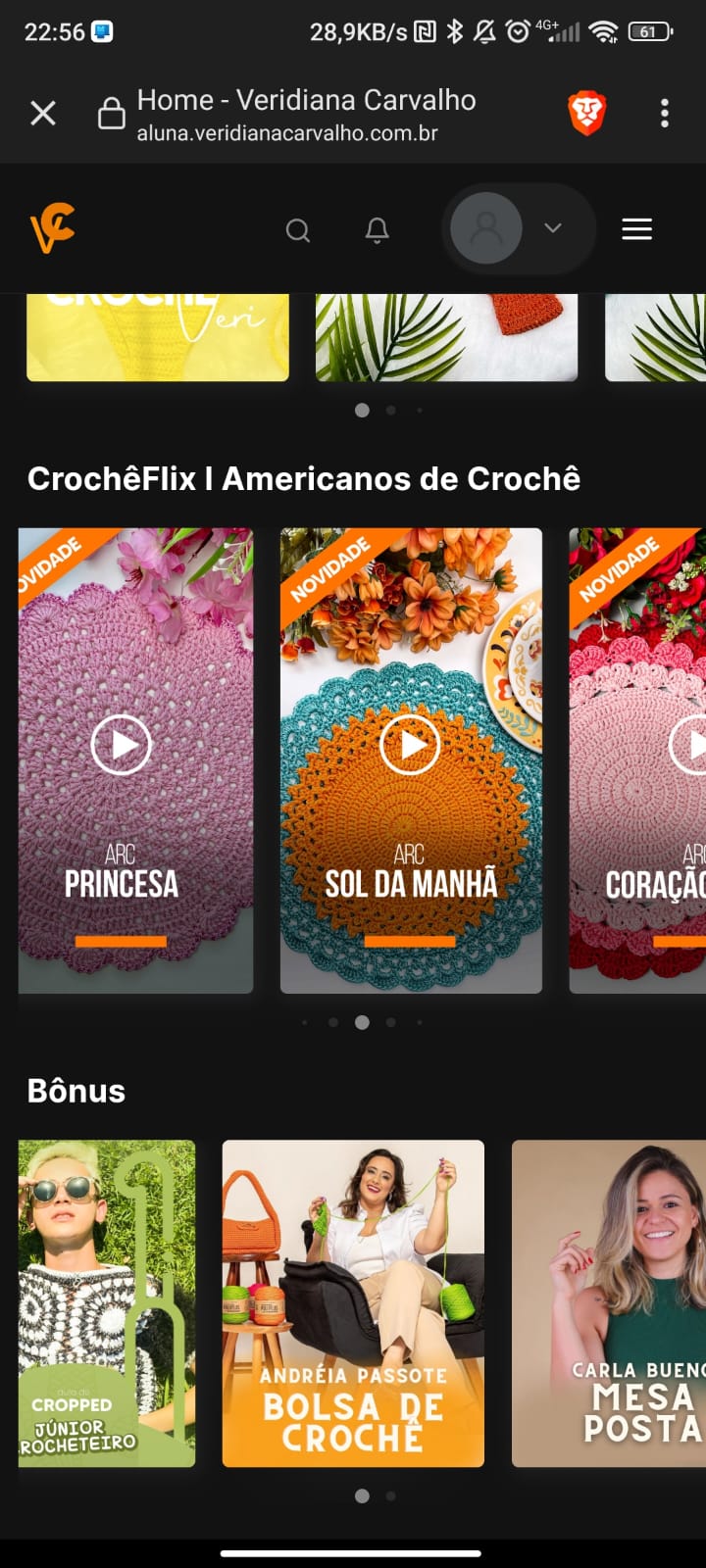Open Andréia Passote Bolsa de Crochê bonus
The height and width of the screenshot is (1568, 706).
click(x=353, y=1302)
